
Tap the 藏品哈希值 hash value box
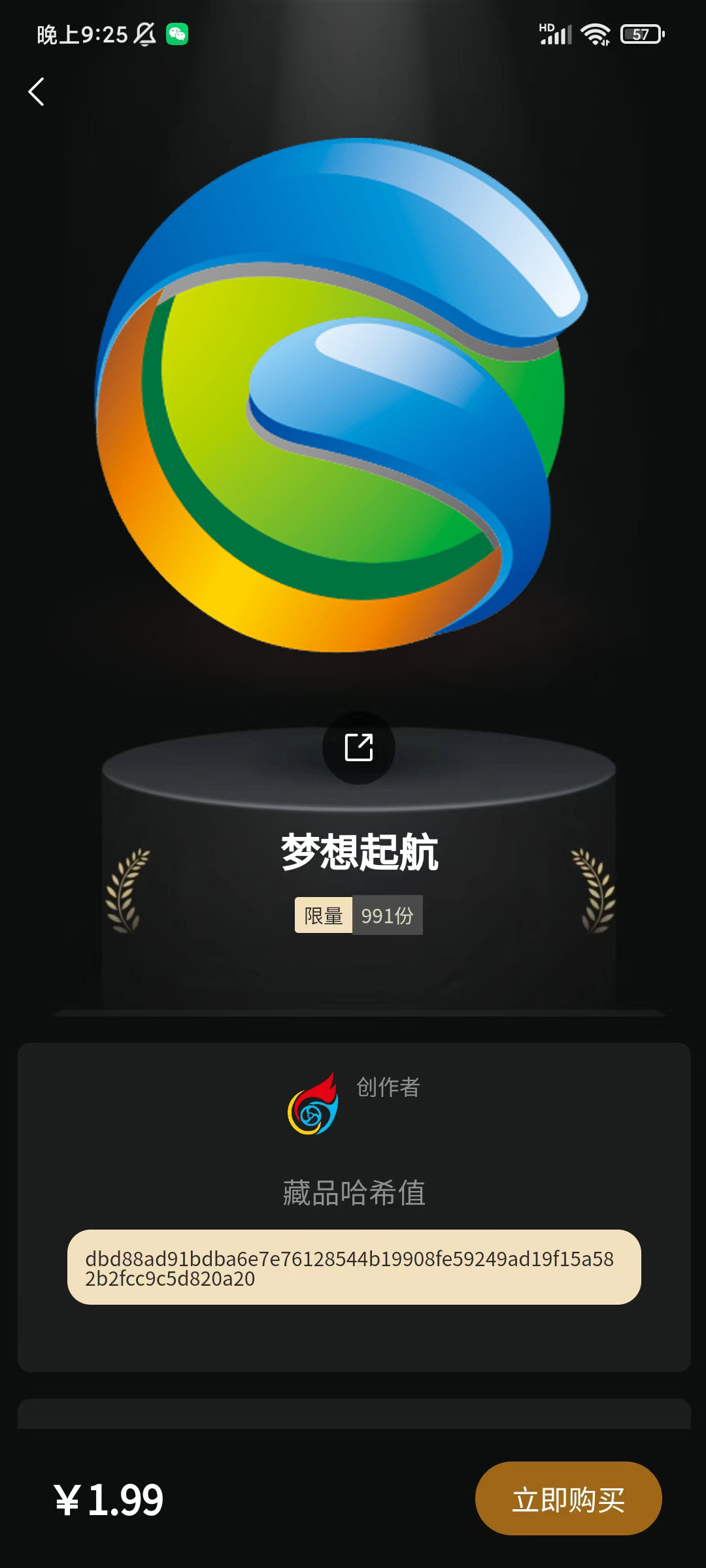tap(354, 1267)
